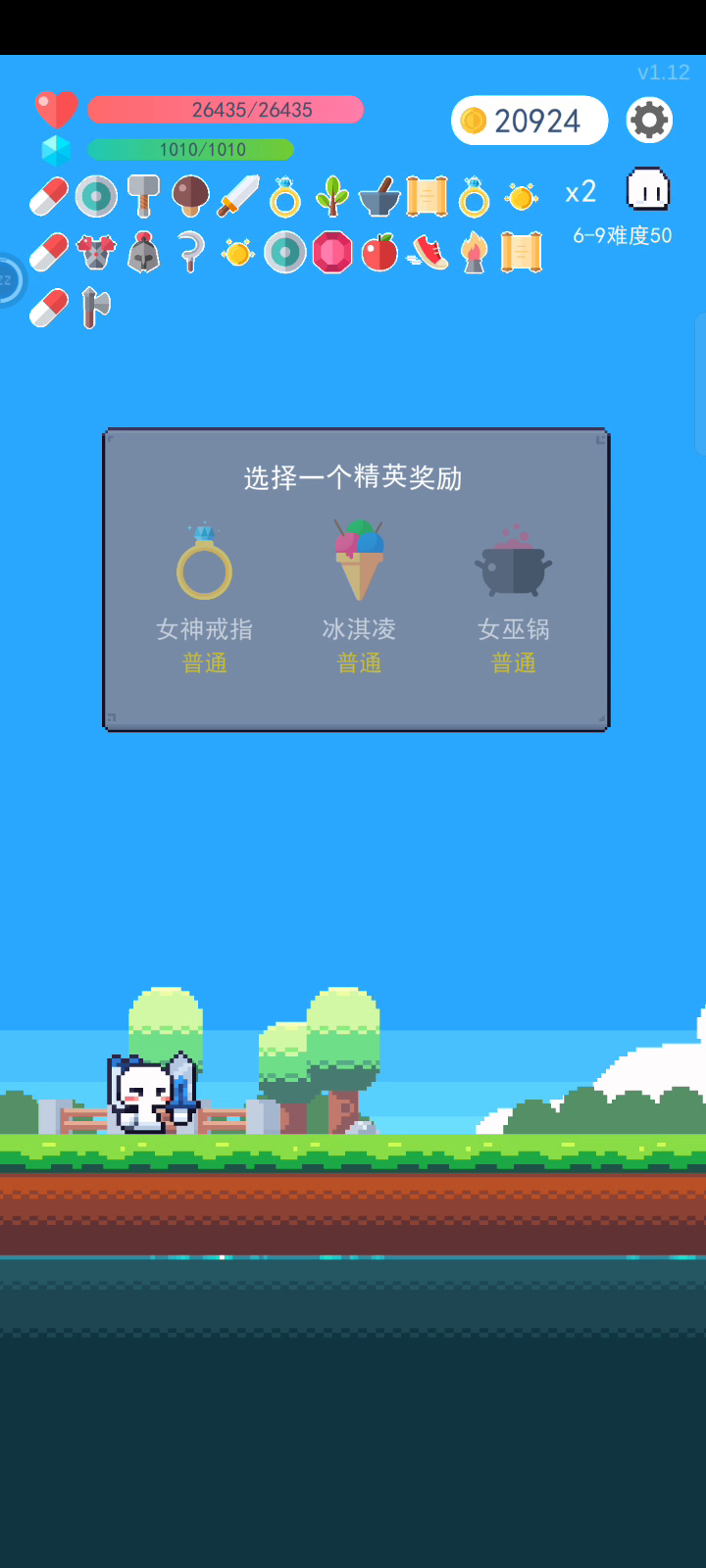Inspect the mushroom item in inventory
The image size is (706, 1568).
click(x=190, y=196)
